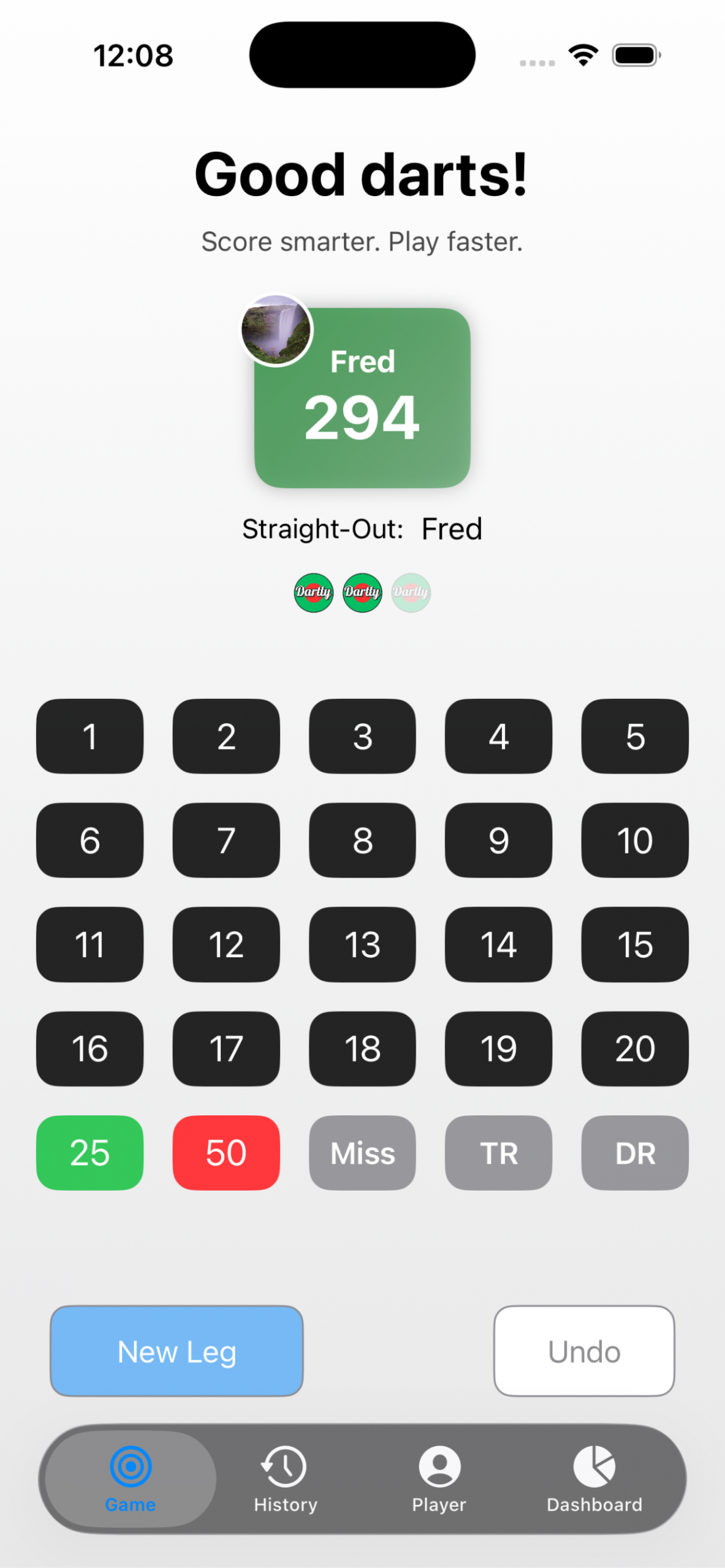Undo the last dart
725x1568 pixels.
583,1351
